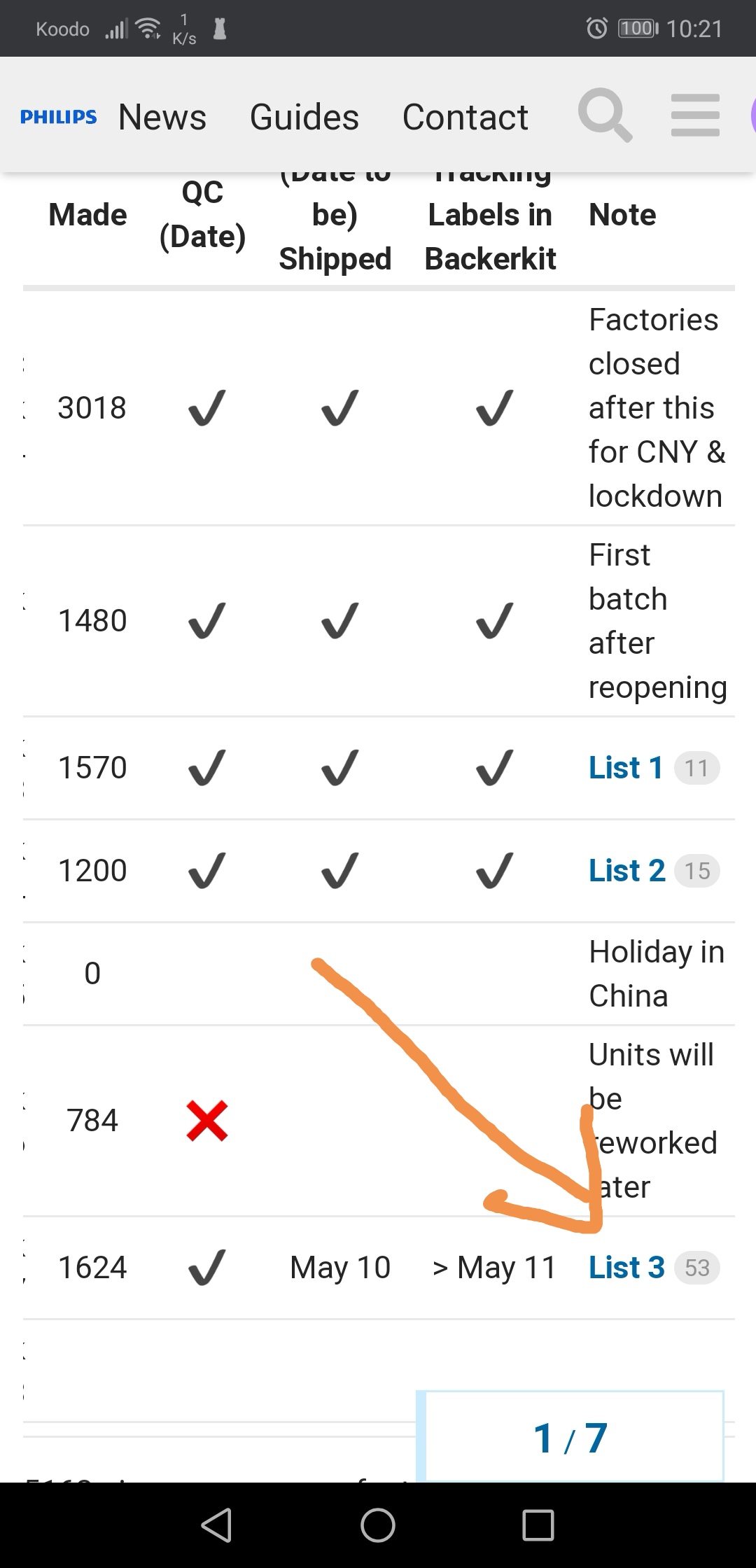
Task: Return to the home screen
Action: point(378,1525)
